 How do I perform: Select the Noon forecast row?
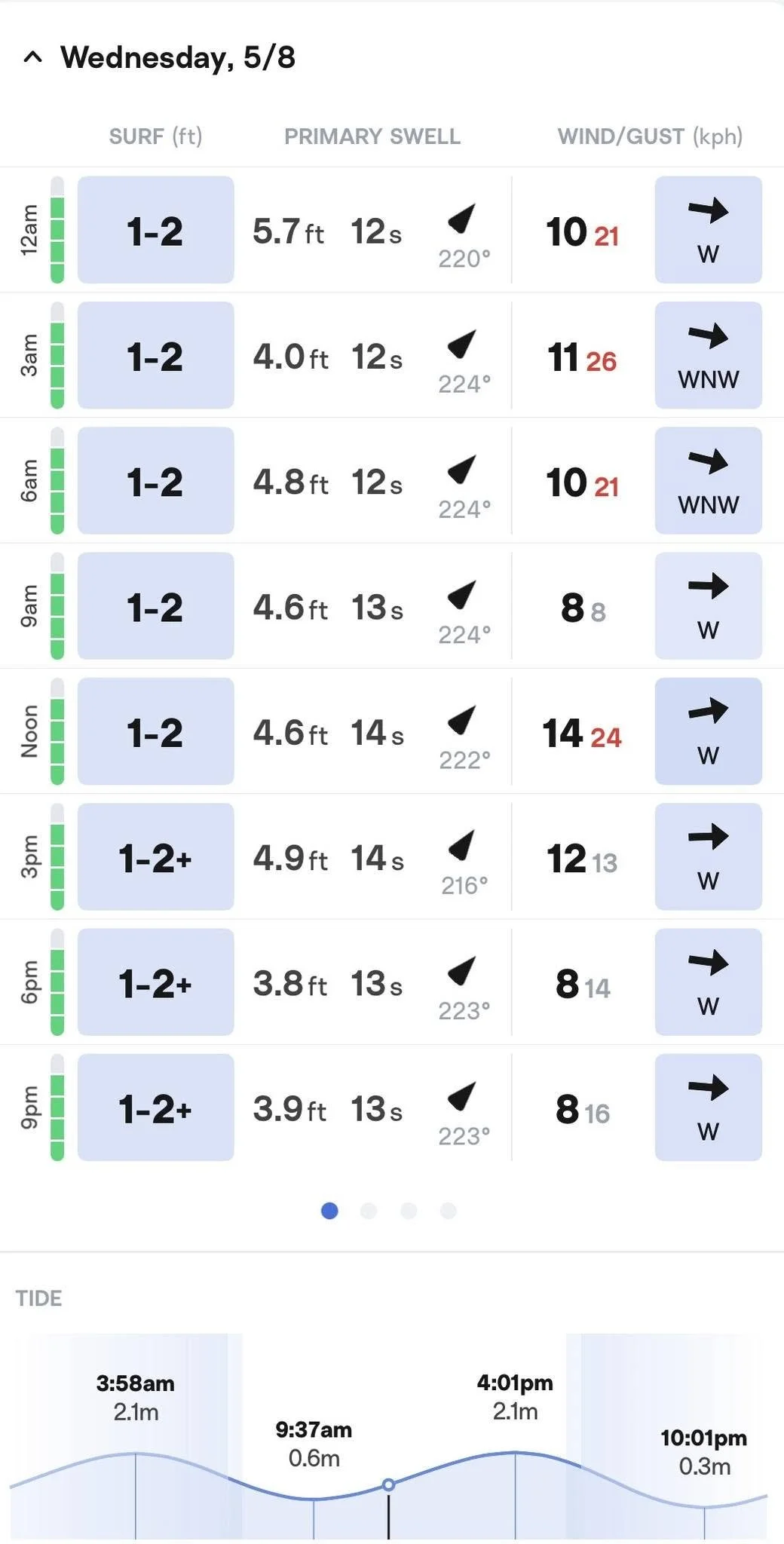392,731
